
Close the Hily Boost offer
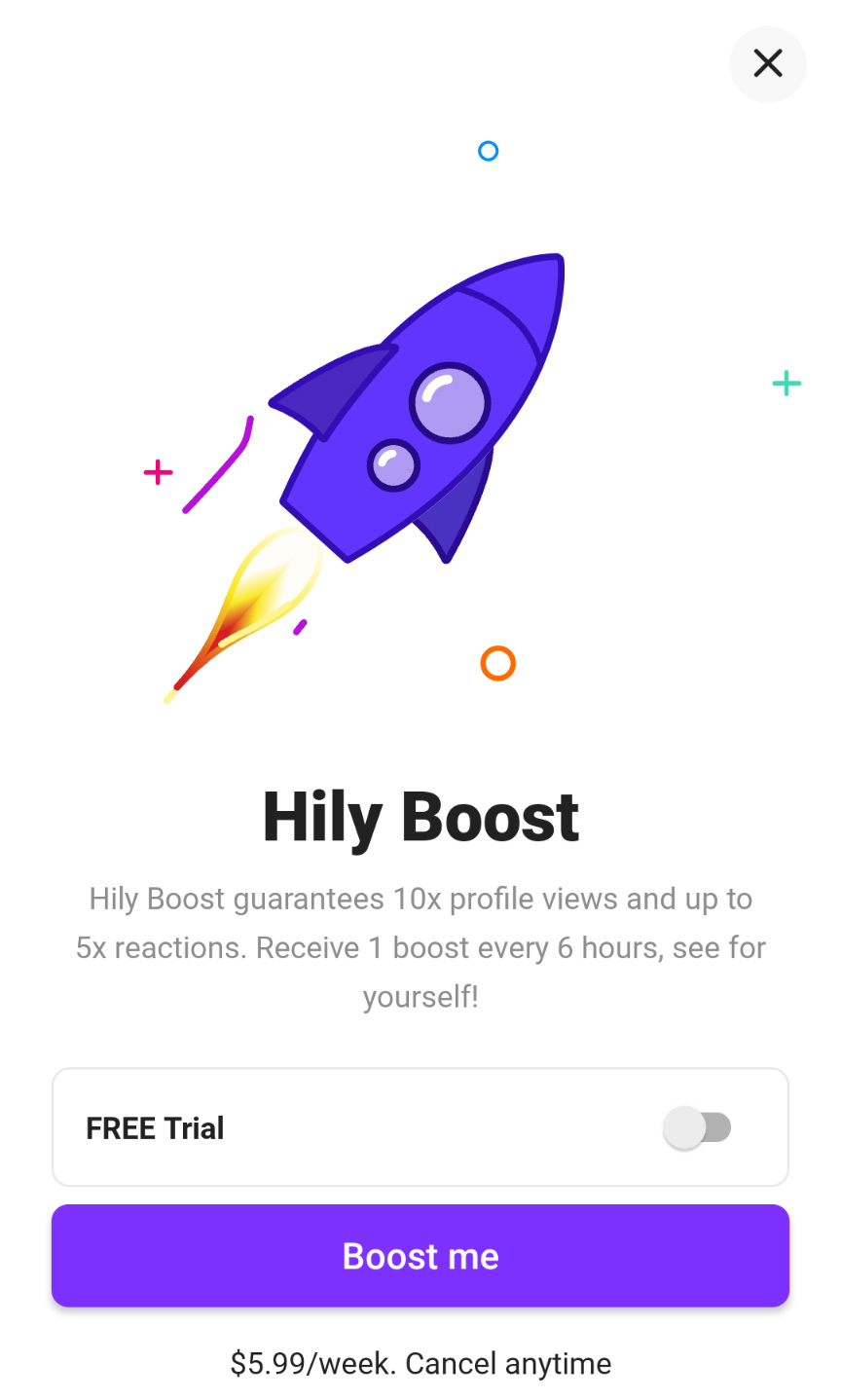tap(768, 64)
